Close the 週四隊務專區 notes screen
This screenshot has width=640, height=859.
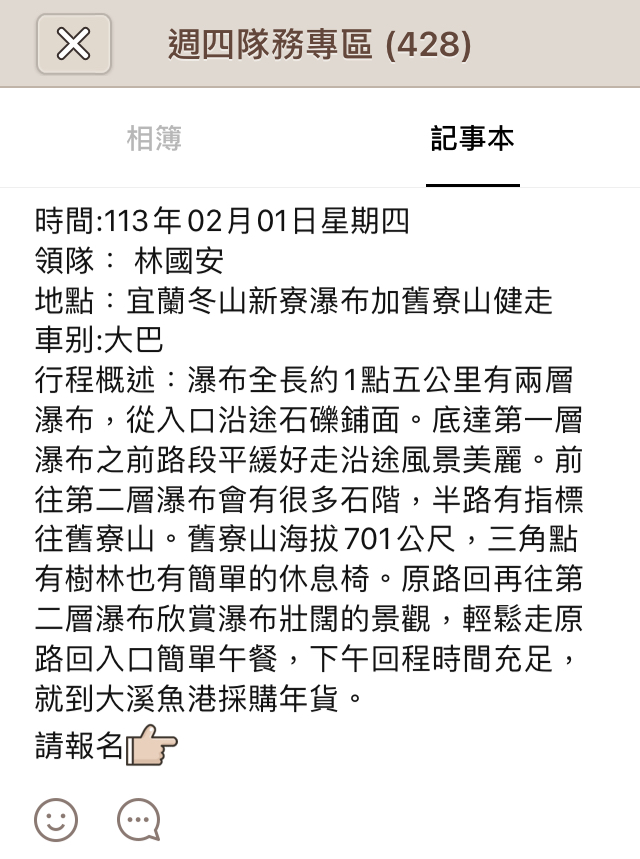(73, 44)
